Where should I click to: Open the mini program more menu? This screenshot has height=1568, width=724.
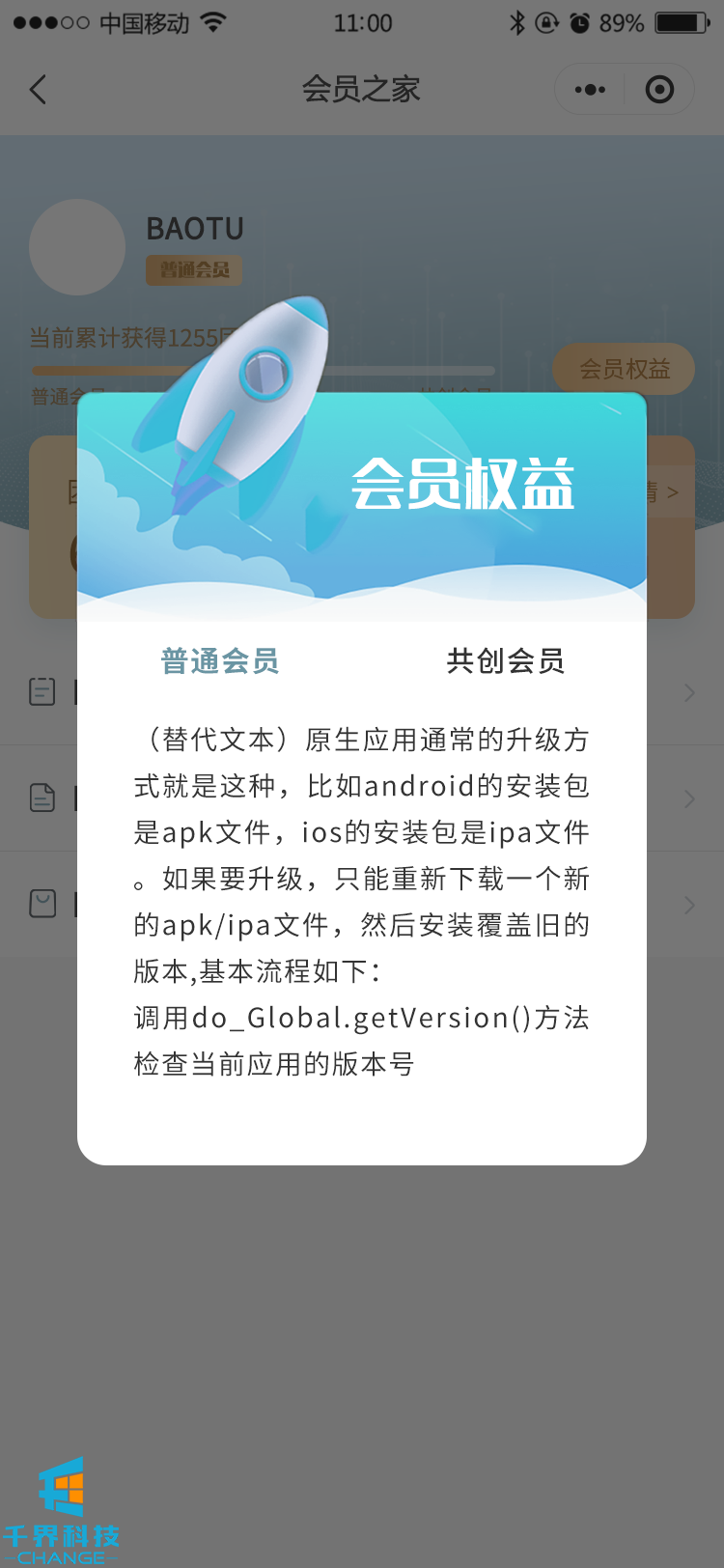click(x=590, y=90)
